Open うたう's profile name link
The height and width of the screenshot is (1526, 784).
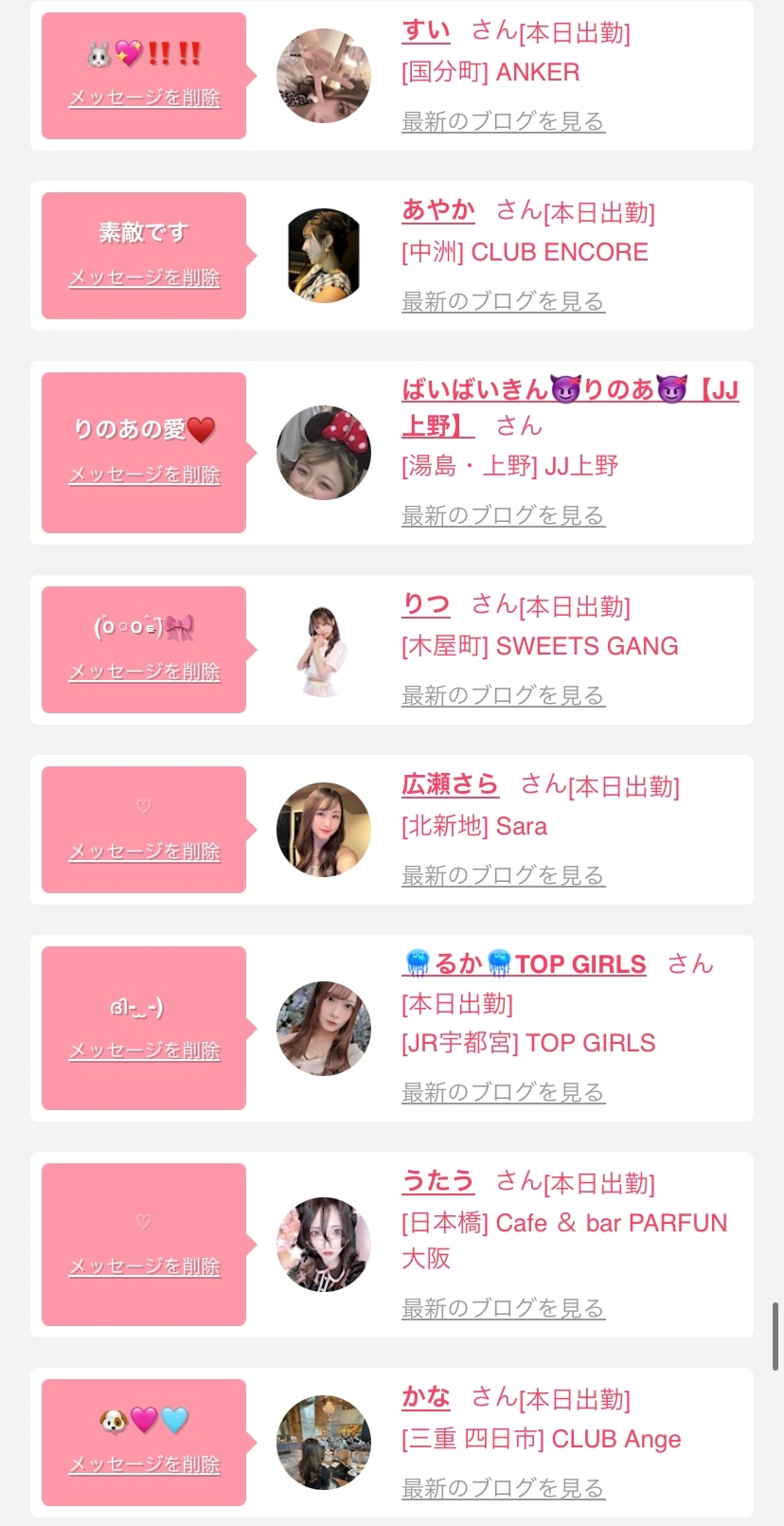[x=438, y=1181]
